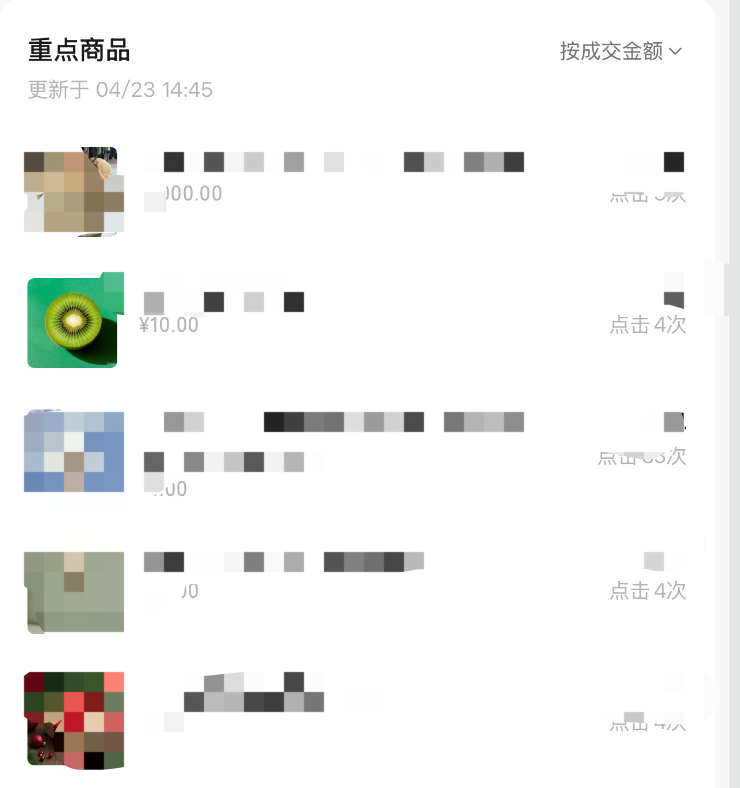Open the product with the red-green thumbnail

tap(74, 719)
